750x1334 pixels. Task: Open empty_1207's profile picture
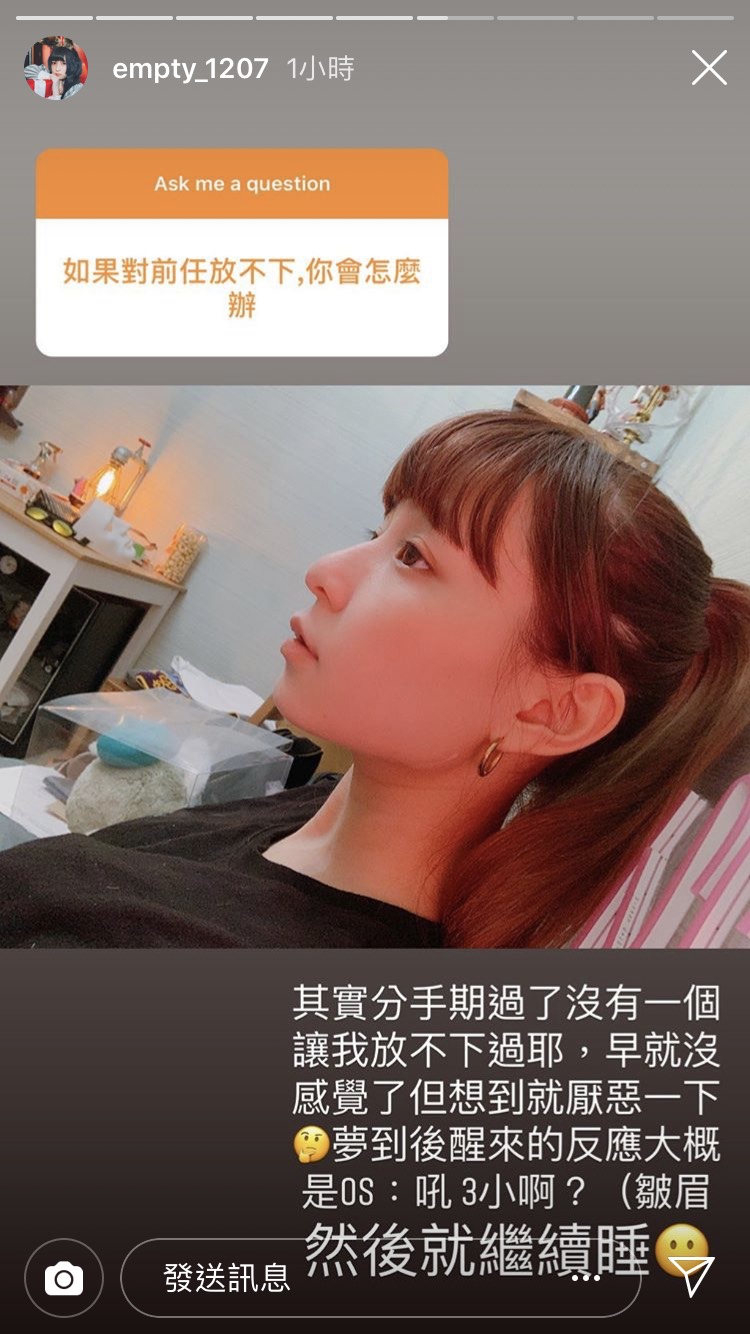pyautogui.click(x=56, y=68)
